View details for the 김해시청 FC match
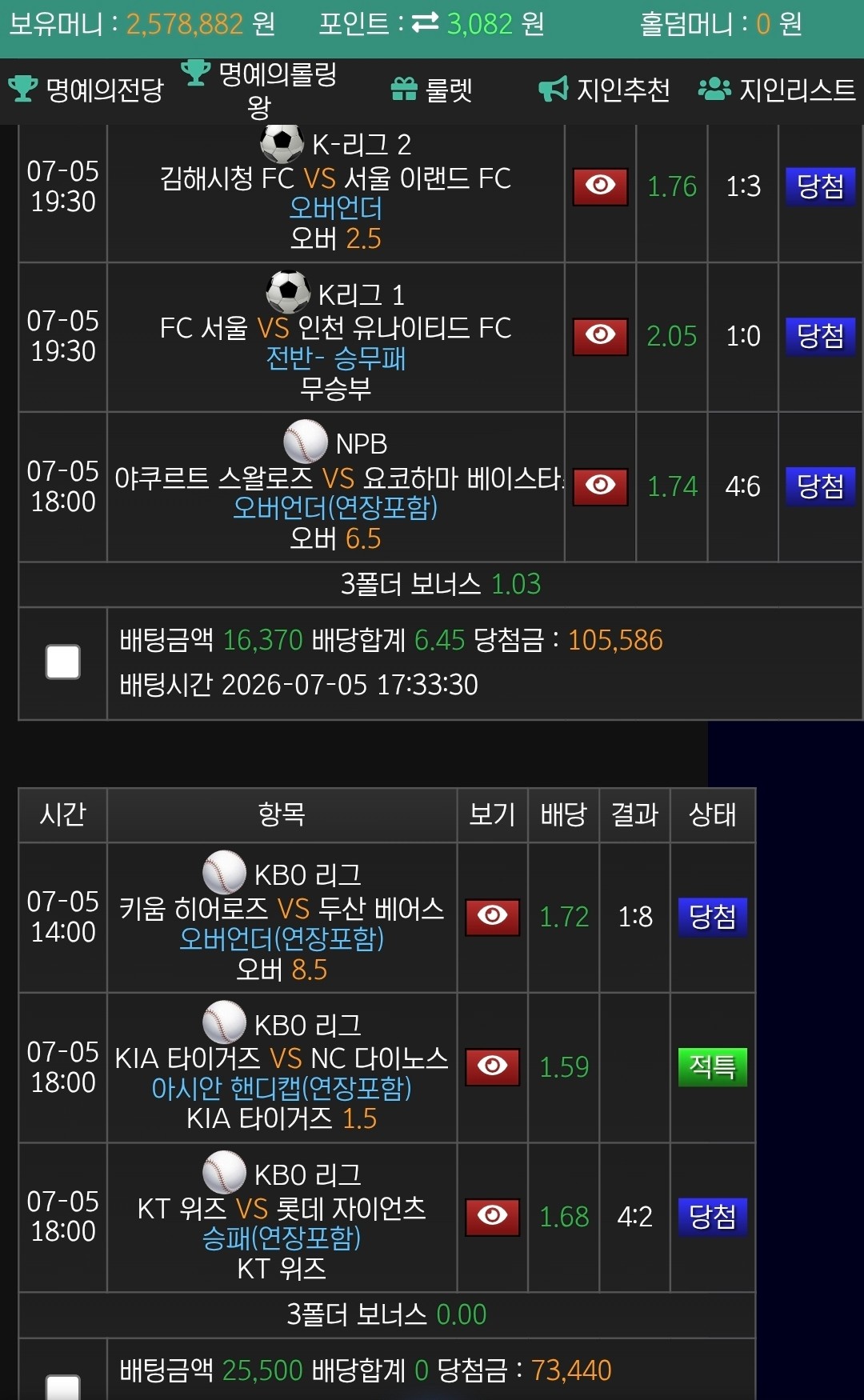 600,186
